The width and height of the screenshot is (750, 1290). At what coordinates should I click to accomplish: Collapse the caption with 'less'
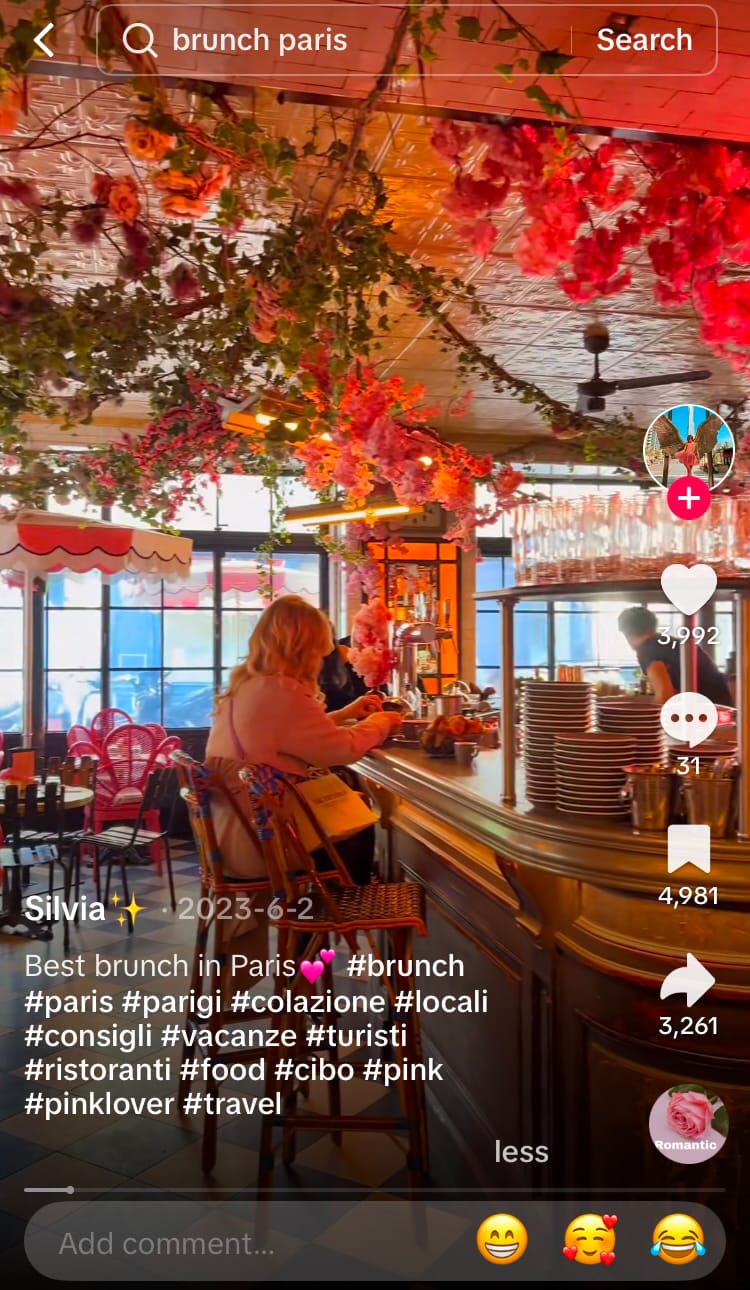521,1152
